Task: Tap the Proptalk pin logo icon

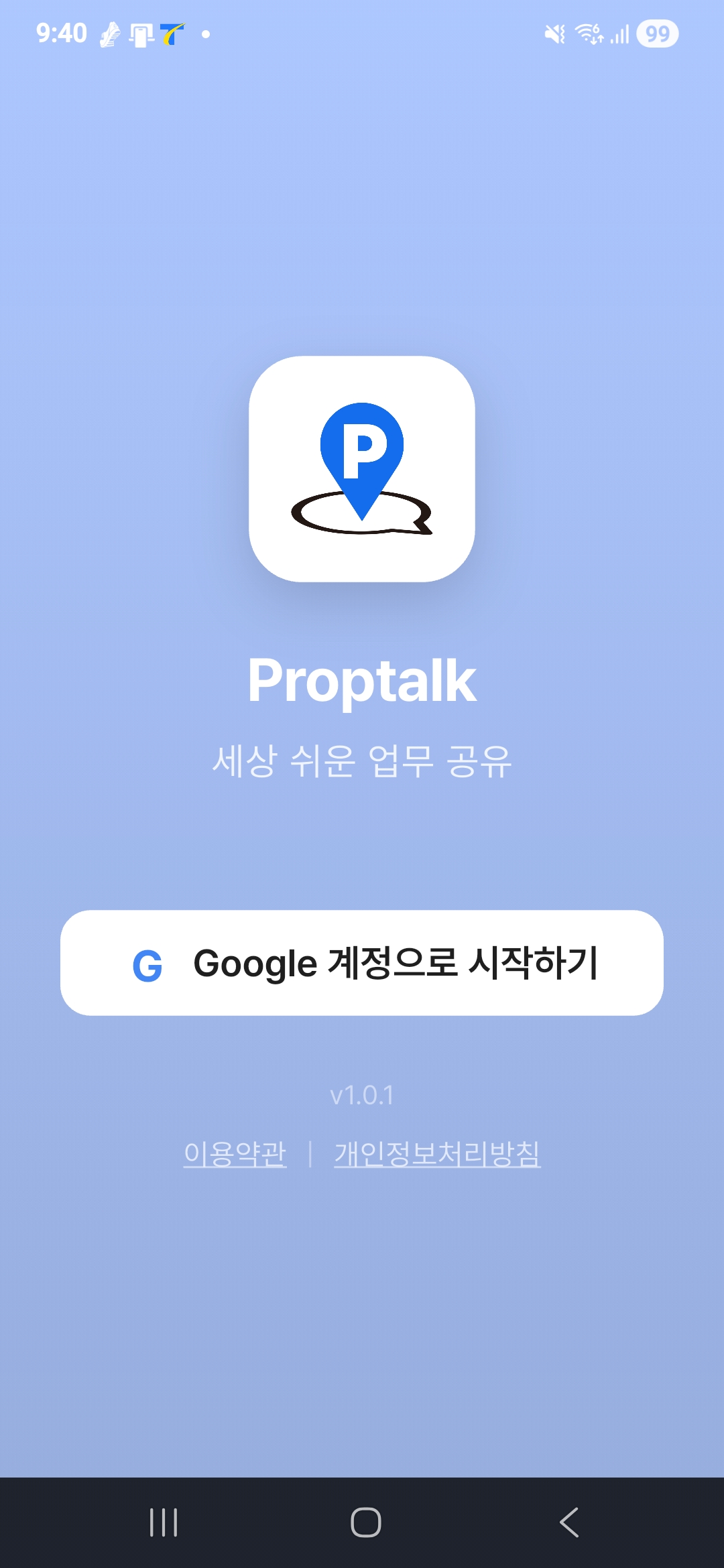Action: point(362,469)
